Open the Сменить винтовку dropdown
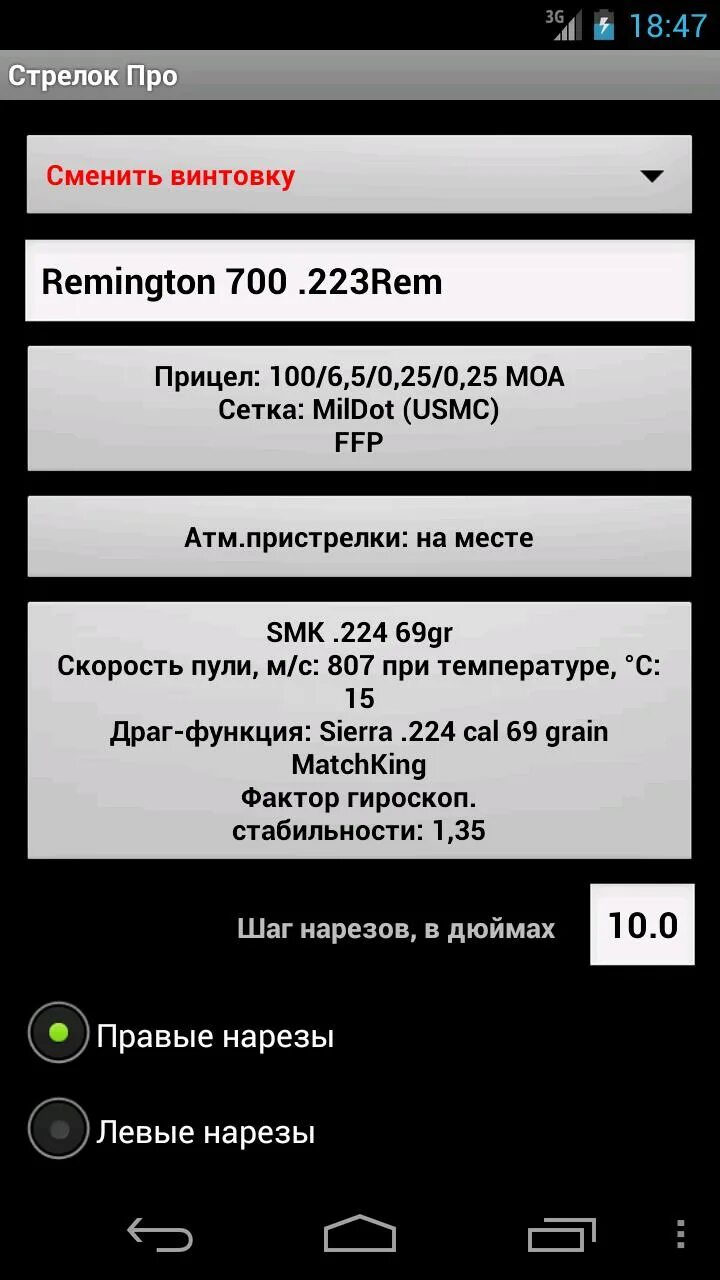The image size is (720, 1280). pos(360,174)
